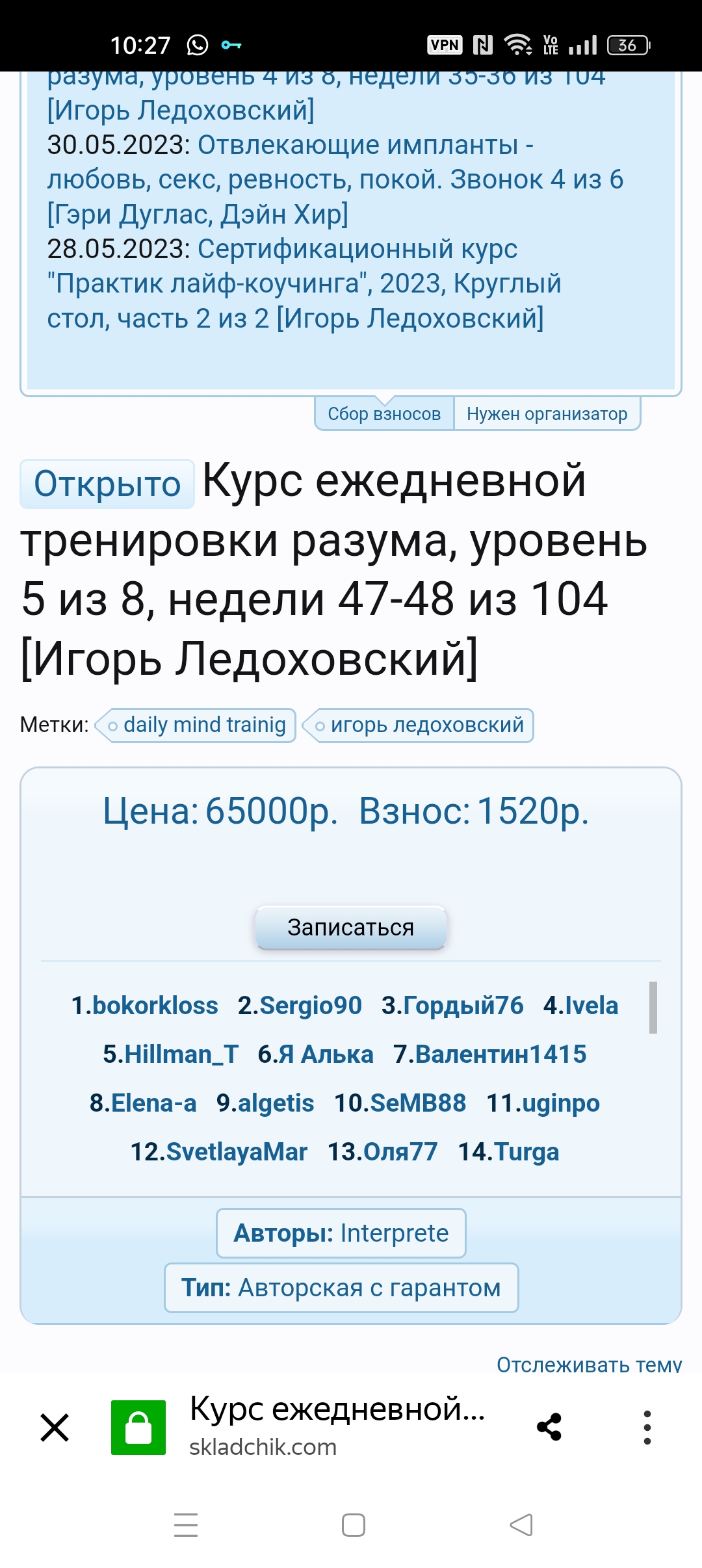The image size is (702, 1568).
Task: Follow the thread via Отслеживать тему
Action: (590, 1364)
